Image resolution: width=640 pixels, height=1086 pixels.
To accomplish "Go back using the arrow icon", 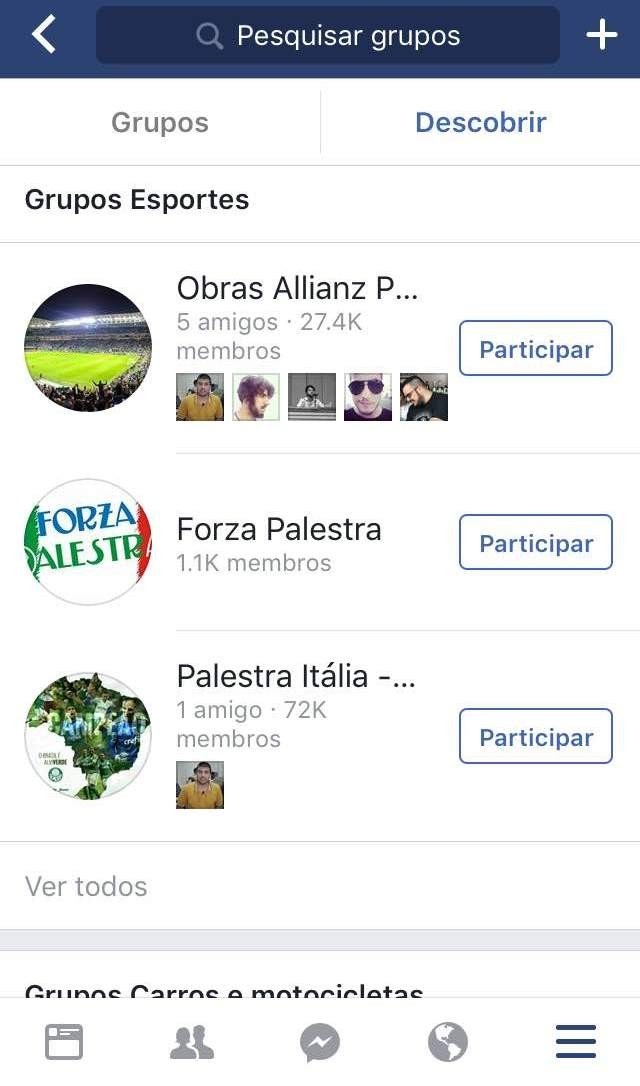I will pos(44,35).
